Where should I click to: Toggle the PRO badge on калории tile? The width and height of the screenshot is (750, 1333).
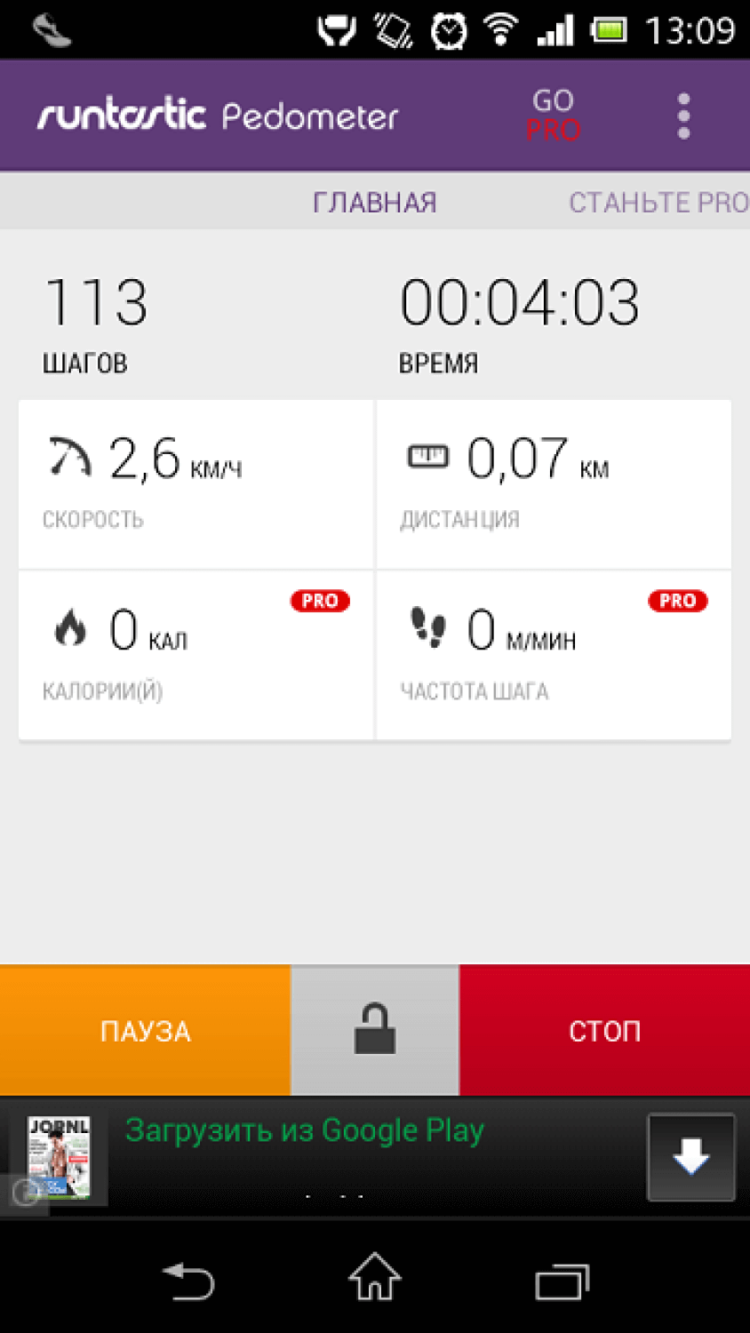(x=318, y=601)
